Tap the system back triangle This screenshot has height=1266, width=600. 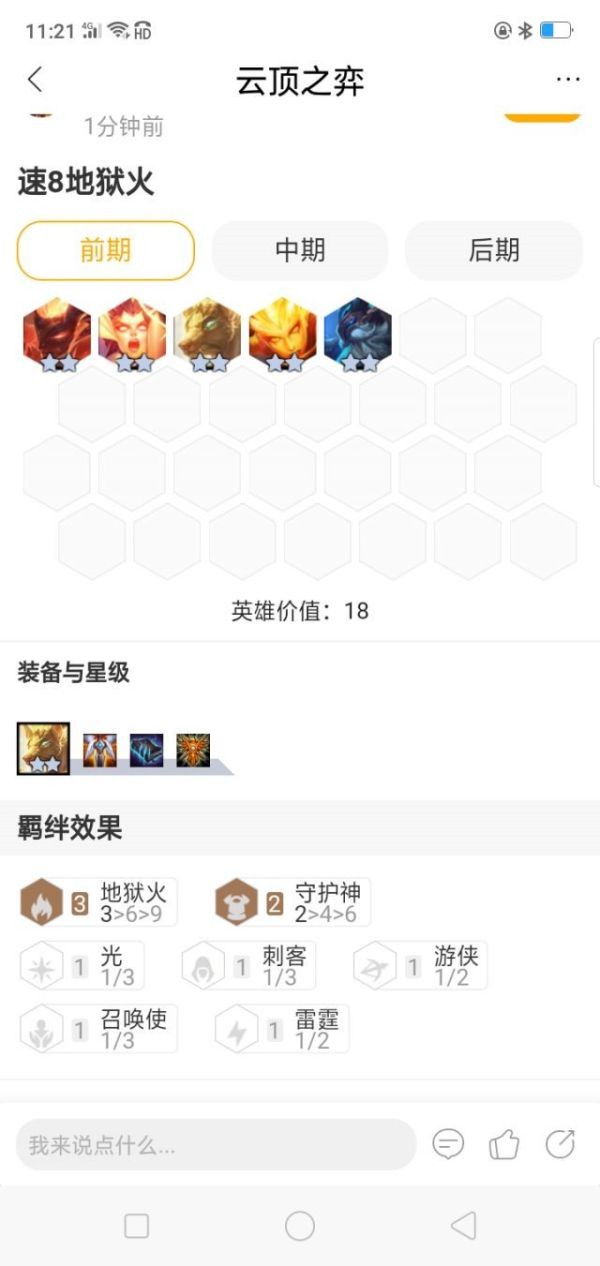coord(462,1226)
